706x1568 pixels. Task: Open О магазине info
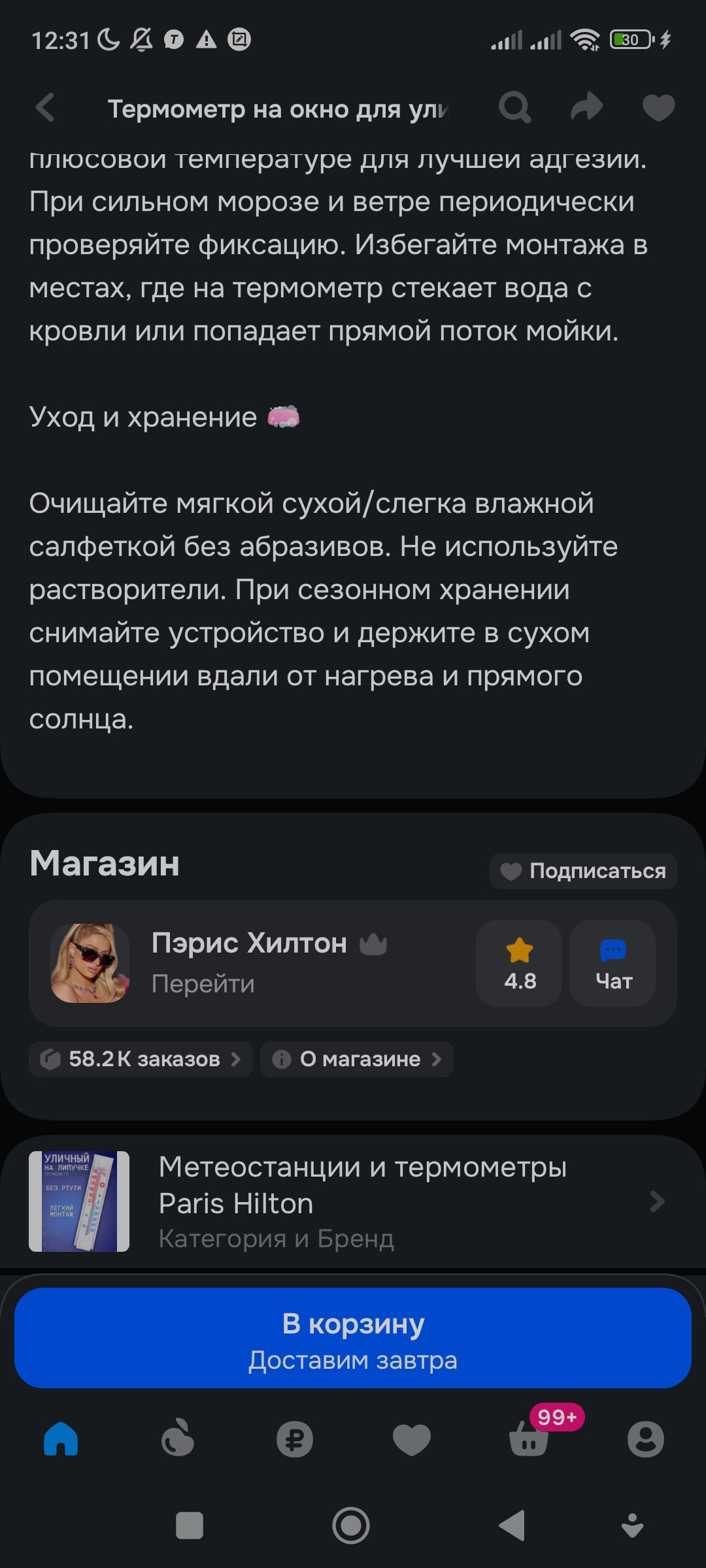coord(357,1059)
